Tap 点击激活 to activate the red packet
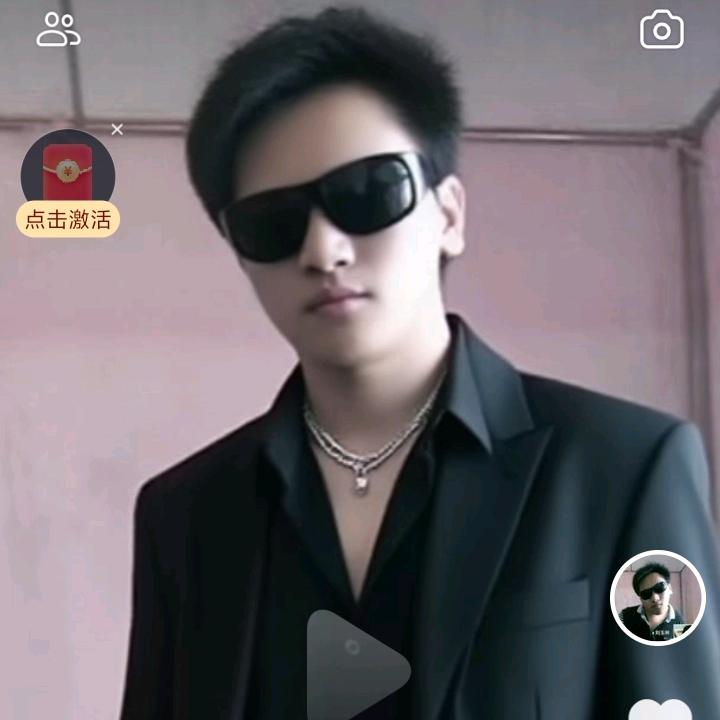The width and height of the screenshot is (720, 720). coord(68,220)
